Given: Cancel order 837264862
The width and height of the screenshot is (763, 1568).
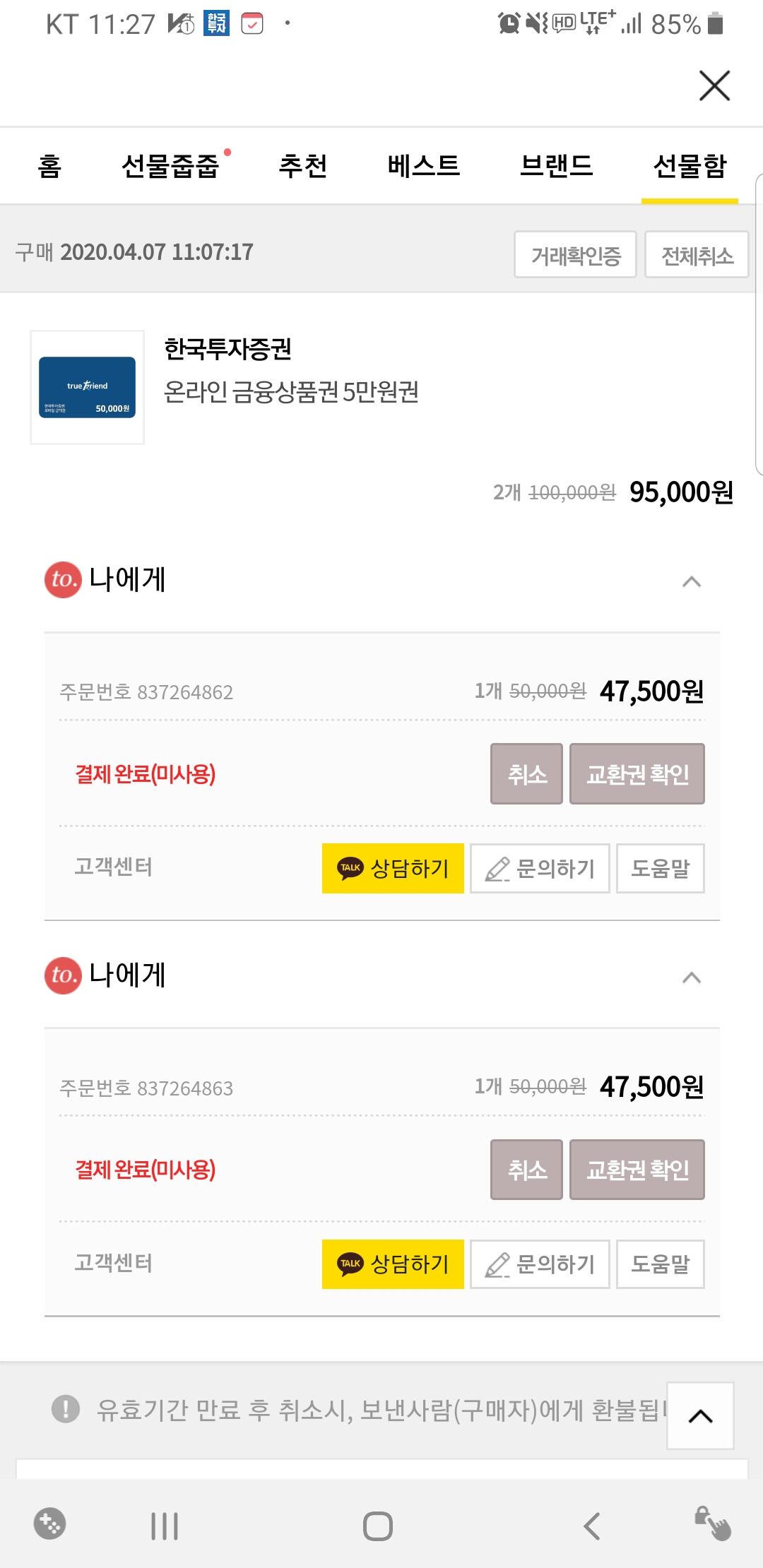Looking at the screenshot, I should tap(526, 773).
